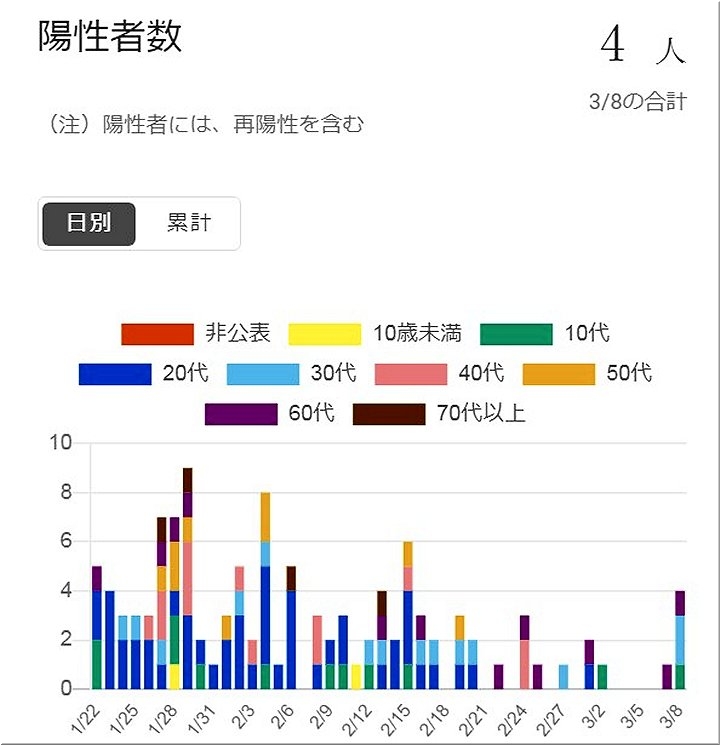Hide the 30代 series in the chart

click(x=292, y=374)
